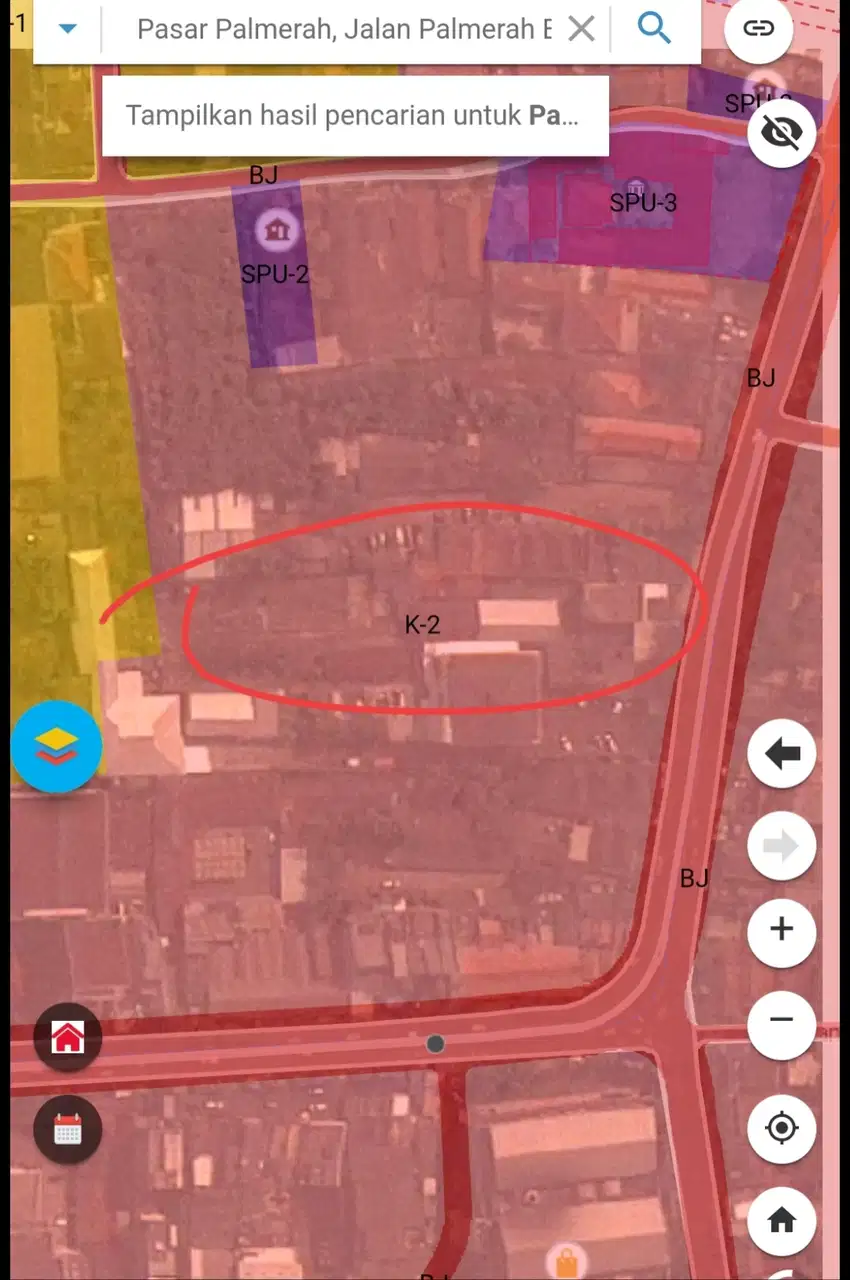The width and height of the screenshot is (850, 1280).
Task: Copy map link via link icon
Action: [x=759, y=28]
